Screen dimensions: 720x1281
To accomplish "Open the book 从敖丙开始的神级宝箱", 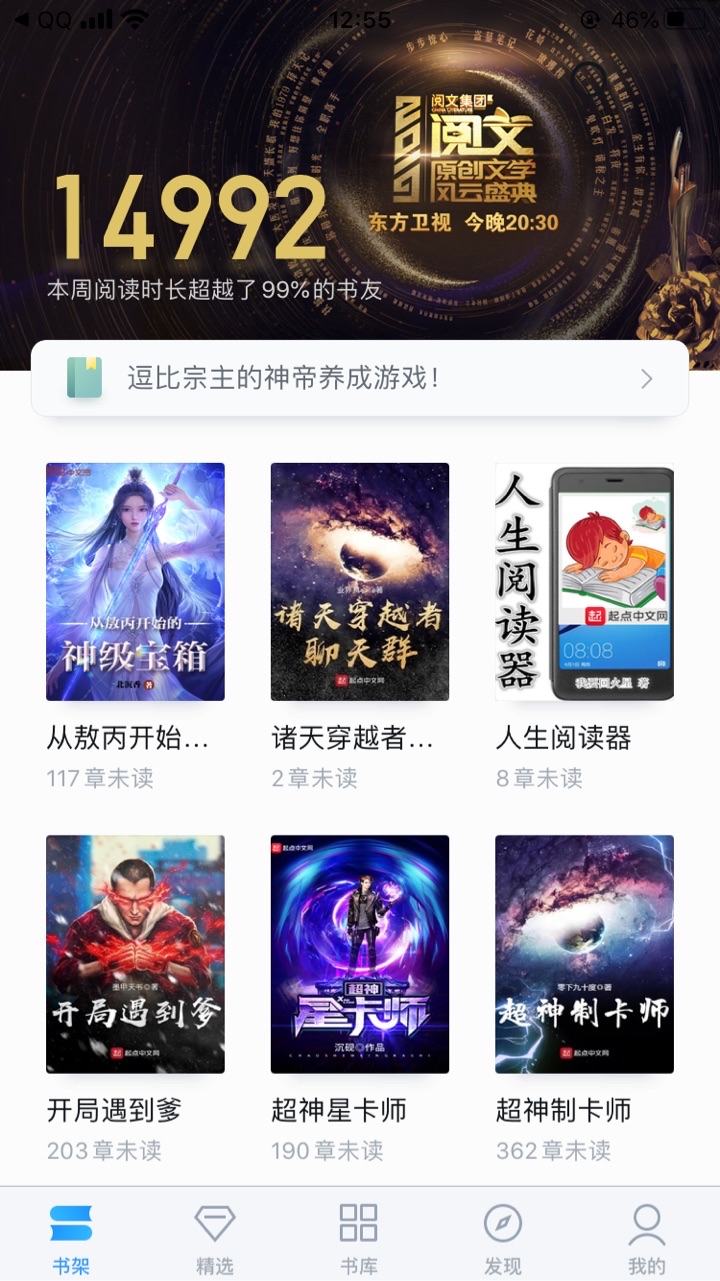I will click(x=135, y=581).
